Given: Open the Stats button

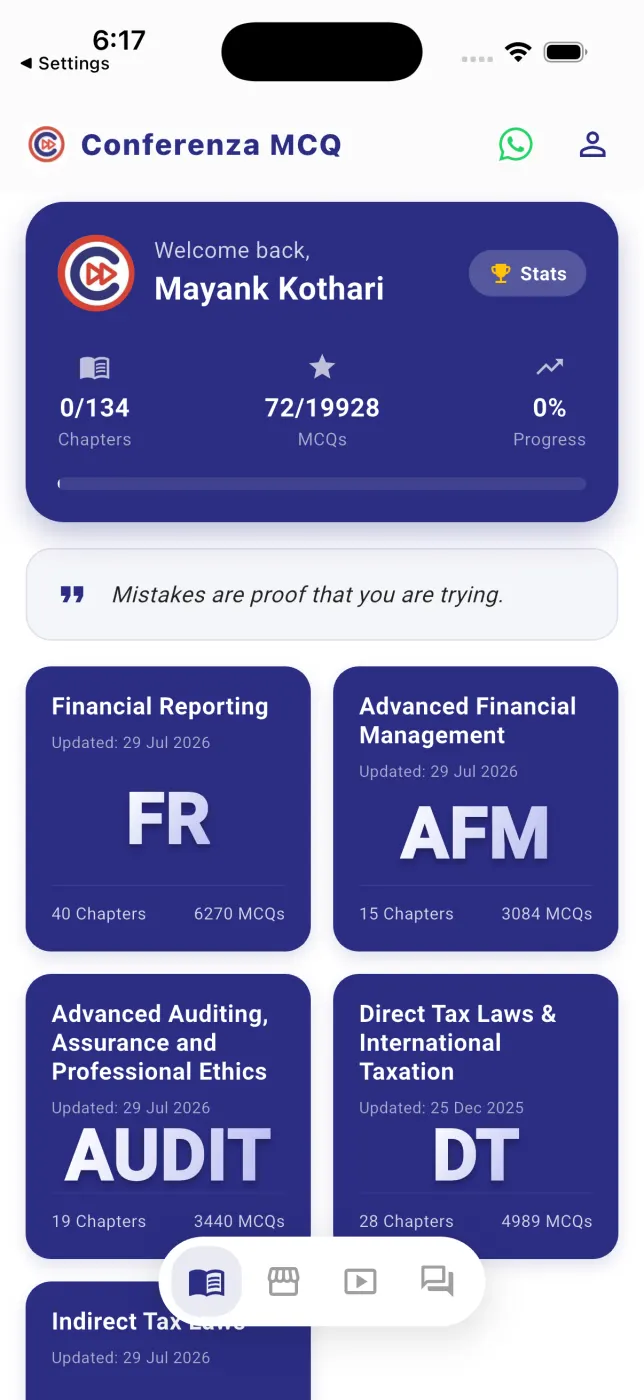Looking at the screenshot, I should click(528, 273).
